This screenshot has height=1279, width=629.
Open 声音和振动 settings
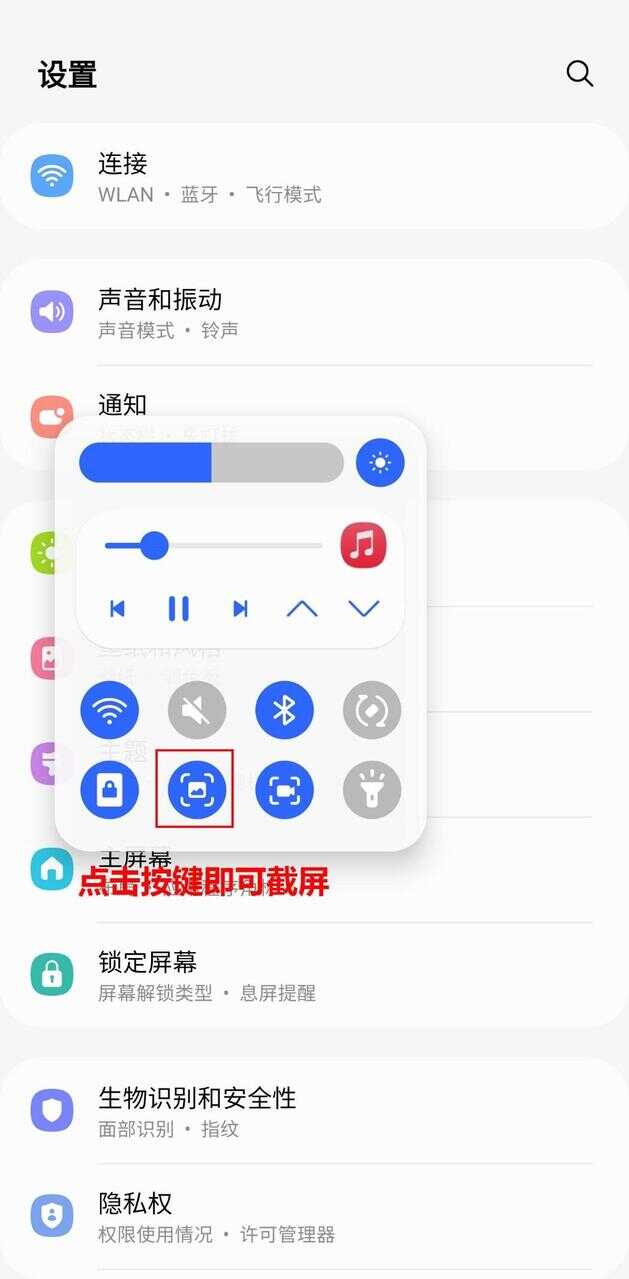click(x=300, y=313)
